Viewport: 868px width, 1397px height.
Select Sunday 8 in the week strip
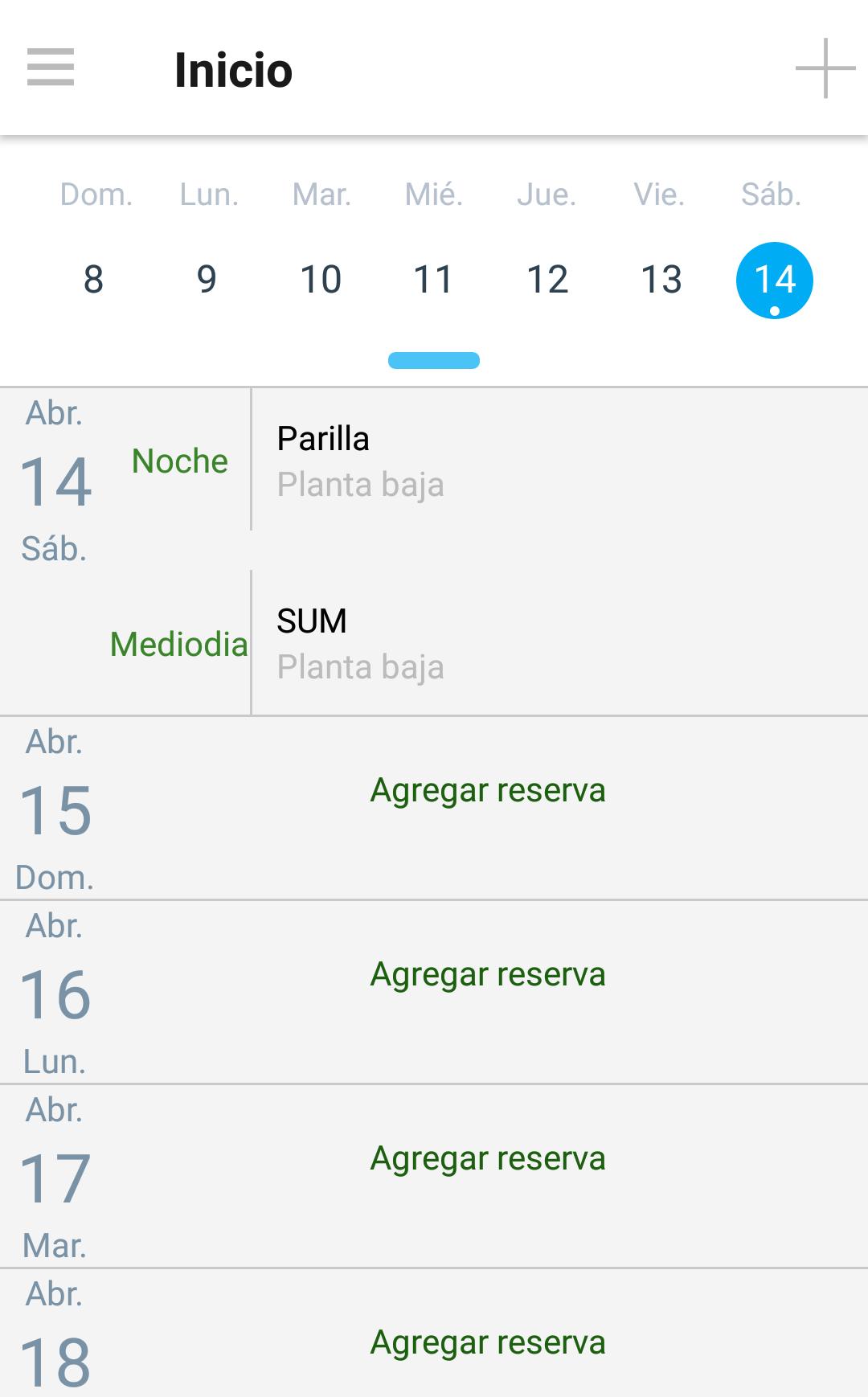click(x=93, y=280)
